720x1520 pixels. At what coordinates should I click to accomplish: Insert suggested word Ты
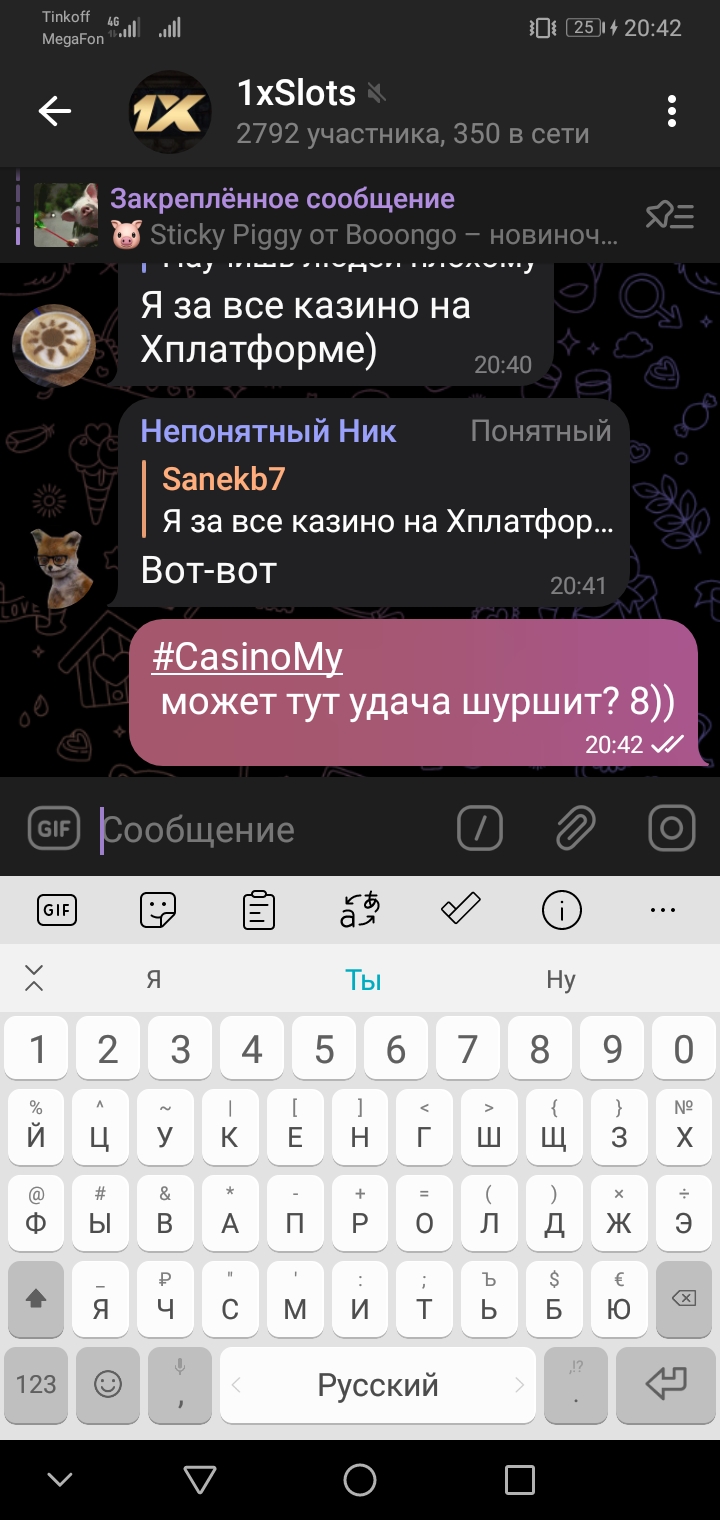(363, 980)
